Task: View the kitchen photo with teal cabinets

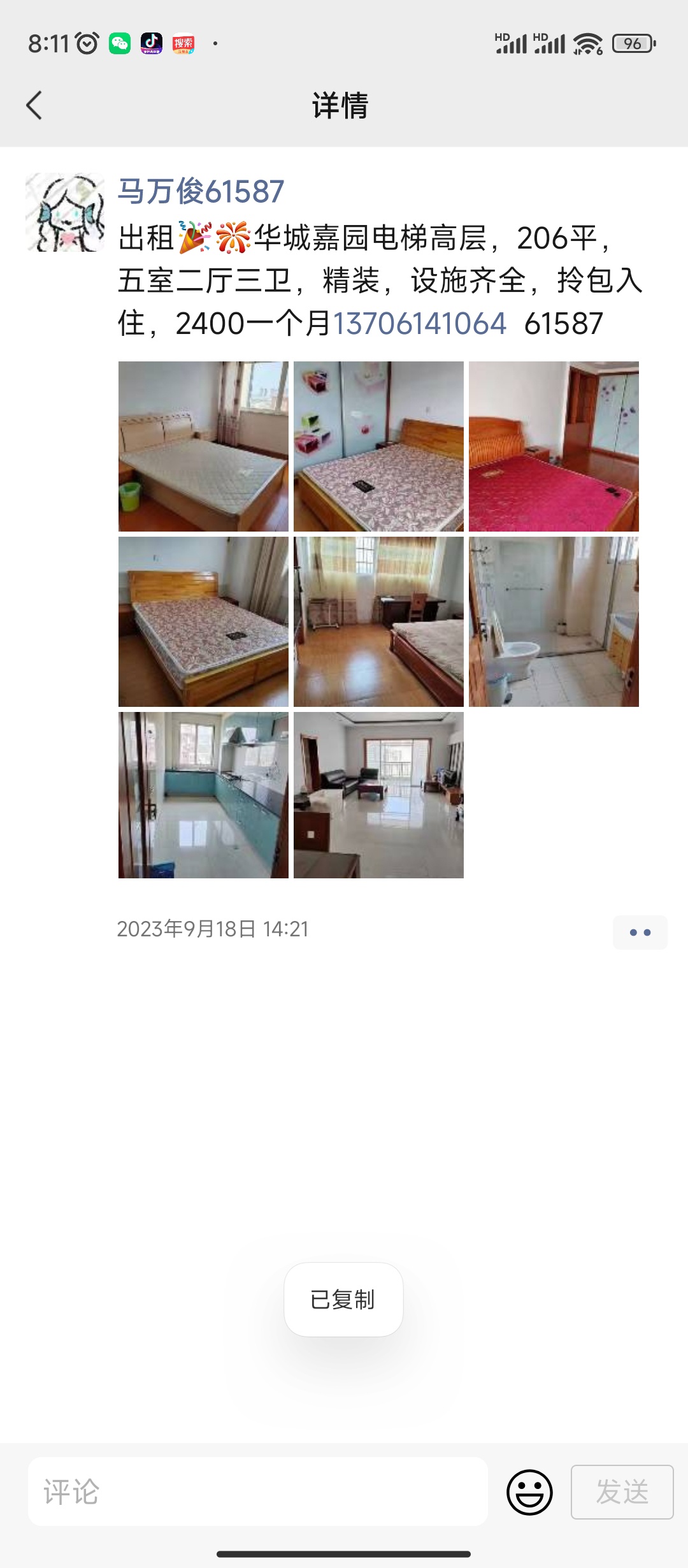Action: (203, 795)
